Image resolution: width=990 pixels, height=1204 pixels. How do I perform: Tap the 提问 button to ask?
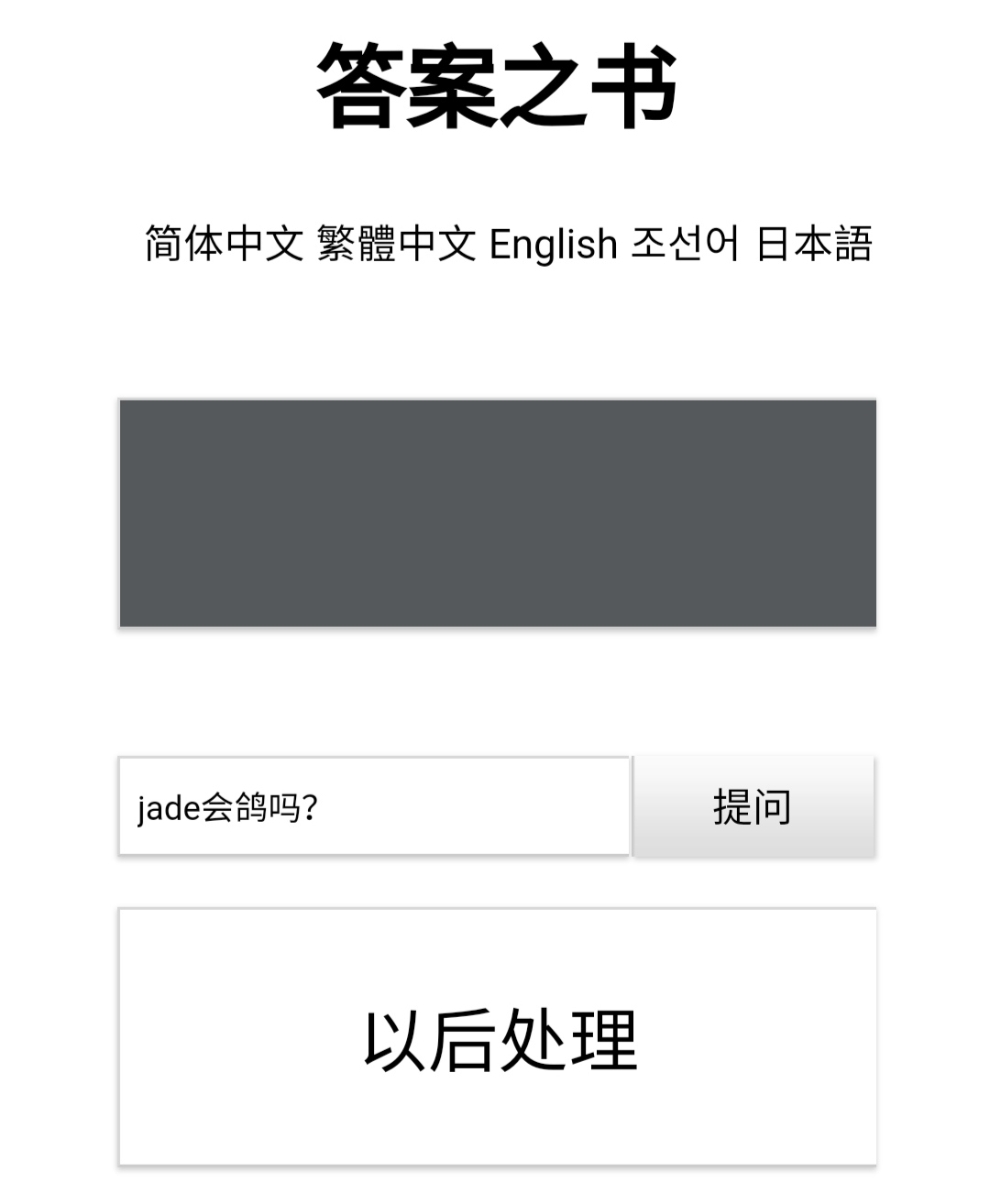click(753, 807)
